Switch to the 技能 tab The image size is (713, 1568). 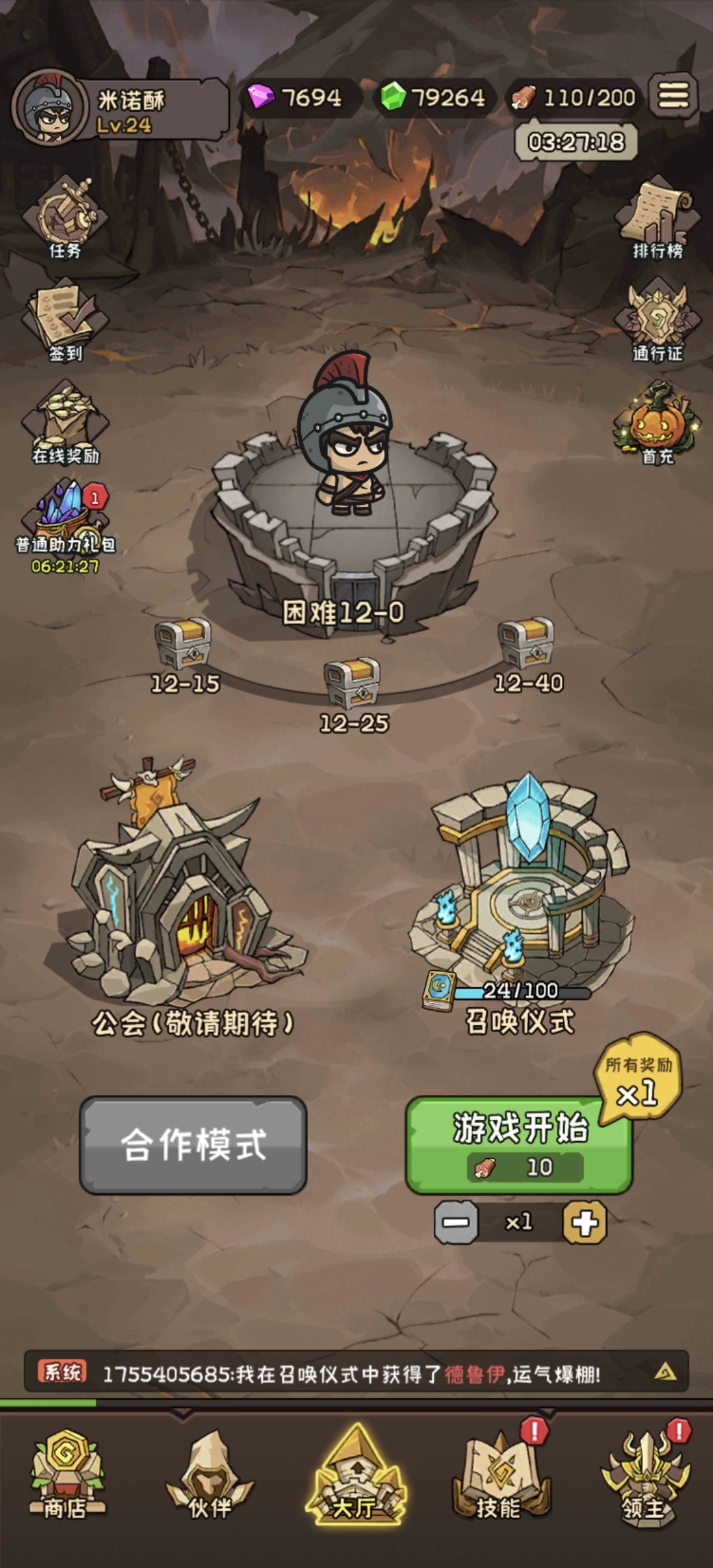[x=499, y=1475]
